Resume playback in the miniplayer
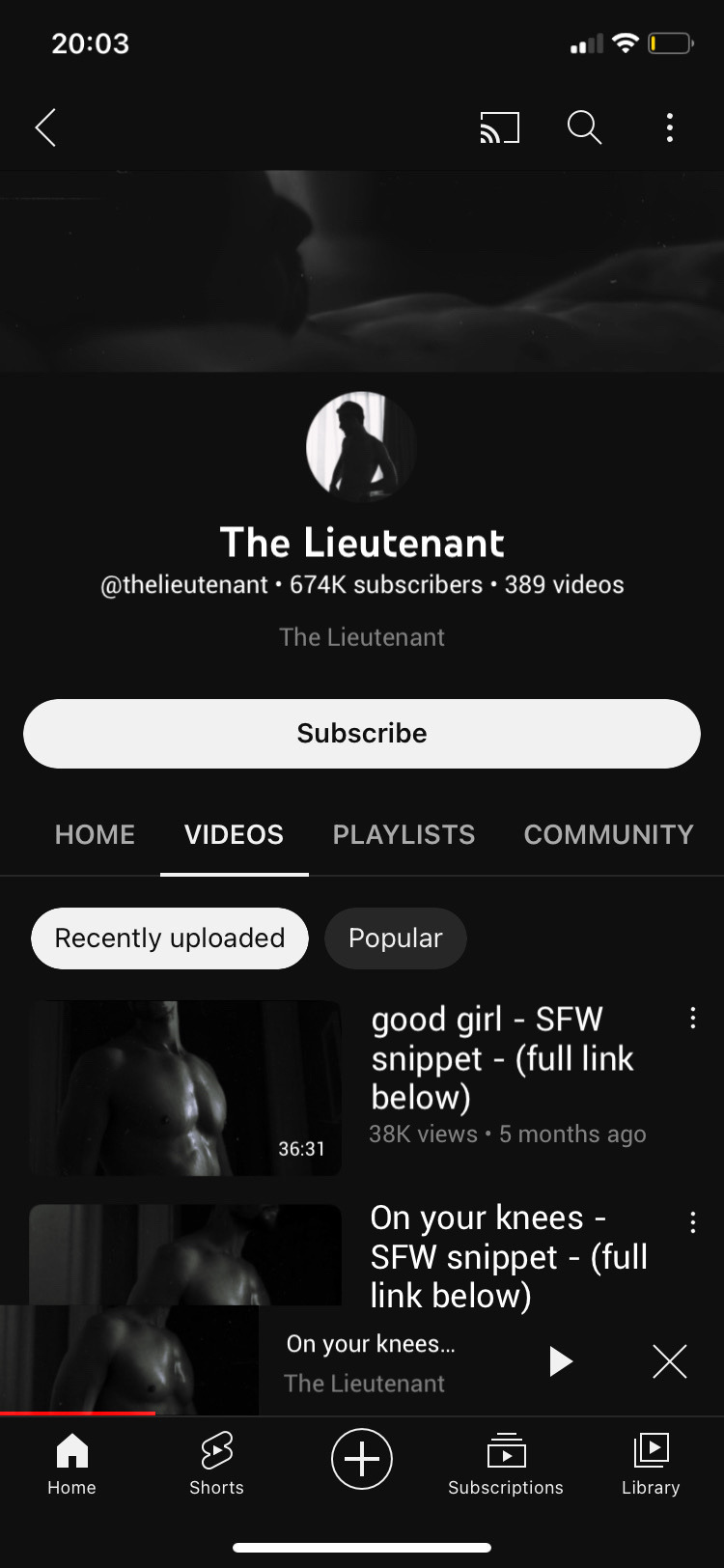724x1568 pixels. pyautogui.click(x=560, y=1361)
